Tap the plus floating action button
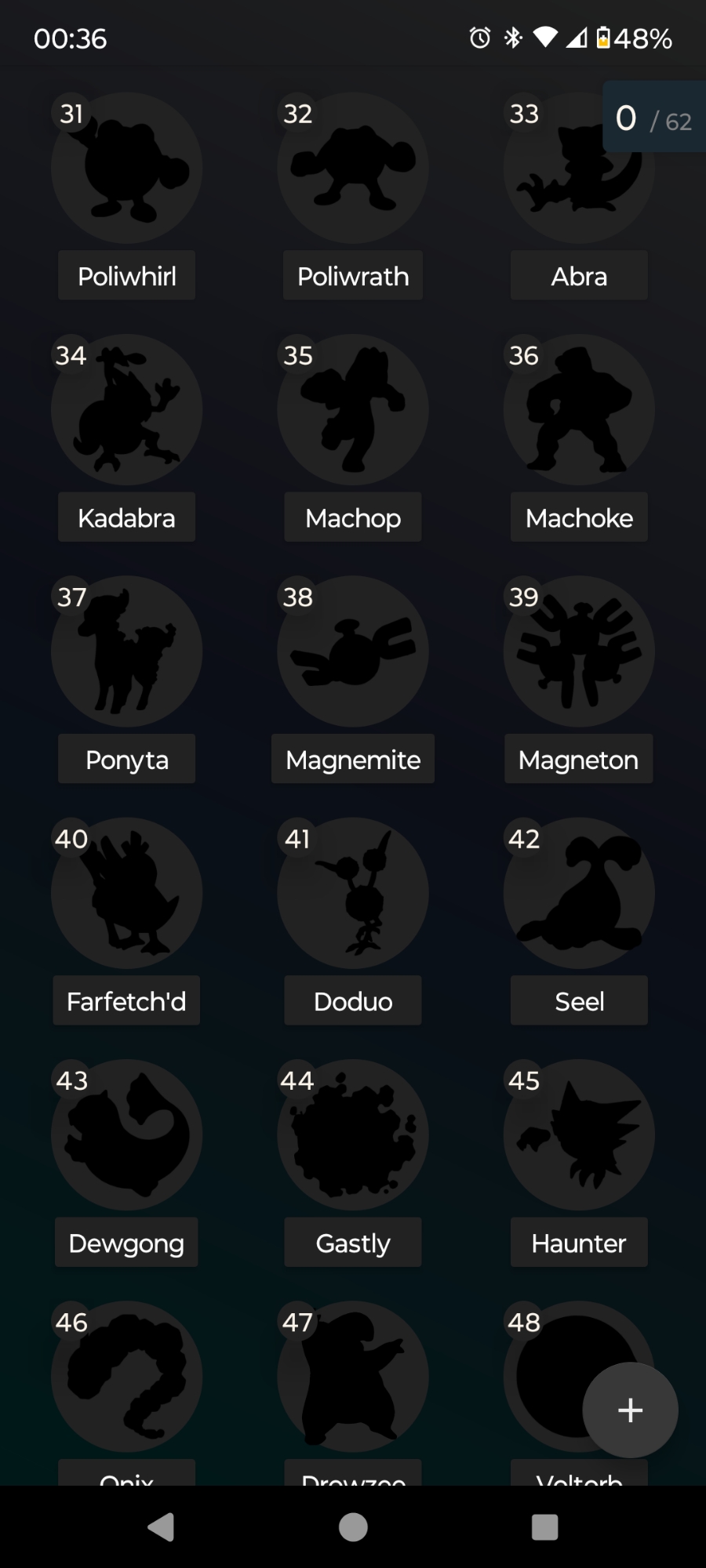706x1568 pixels. [x=630, y=1410]
